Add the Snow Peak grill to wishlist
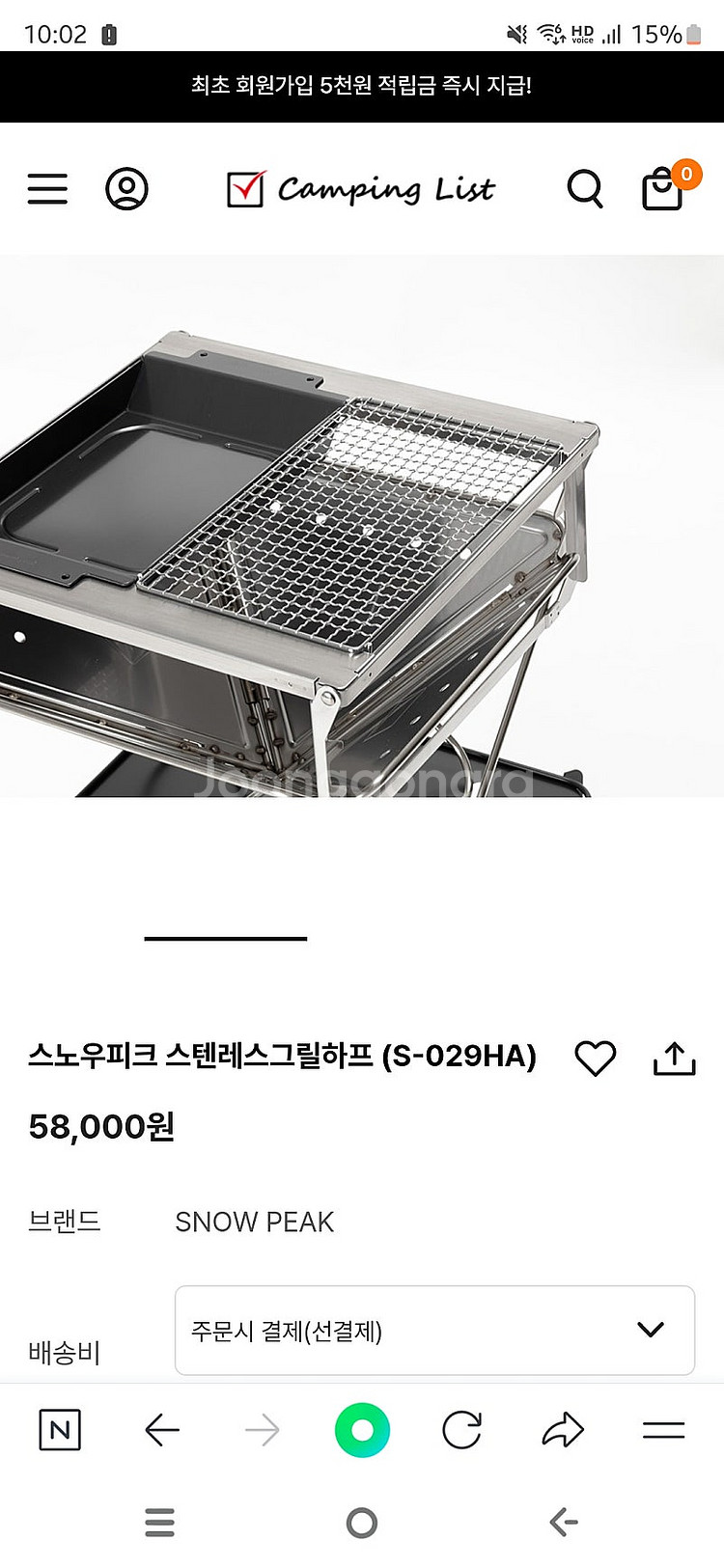Image resolution: width=724 pixels, height=1568 pixels. 595,1059
